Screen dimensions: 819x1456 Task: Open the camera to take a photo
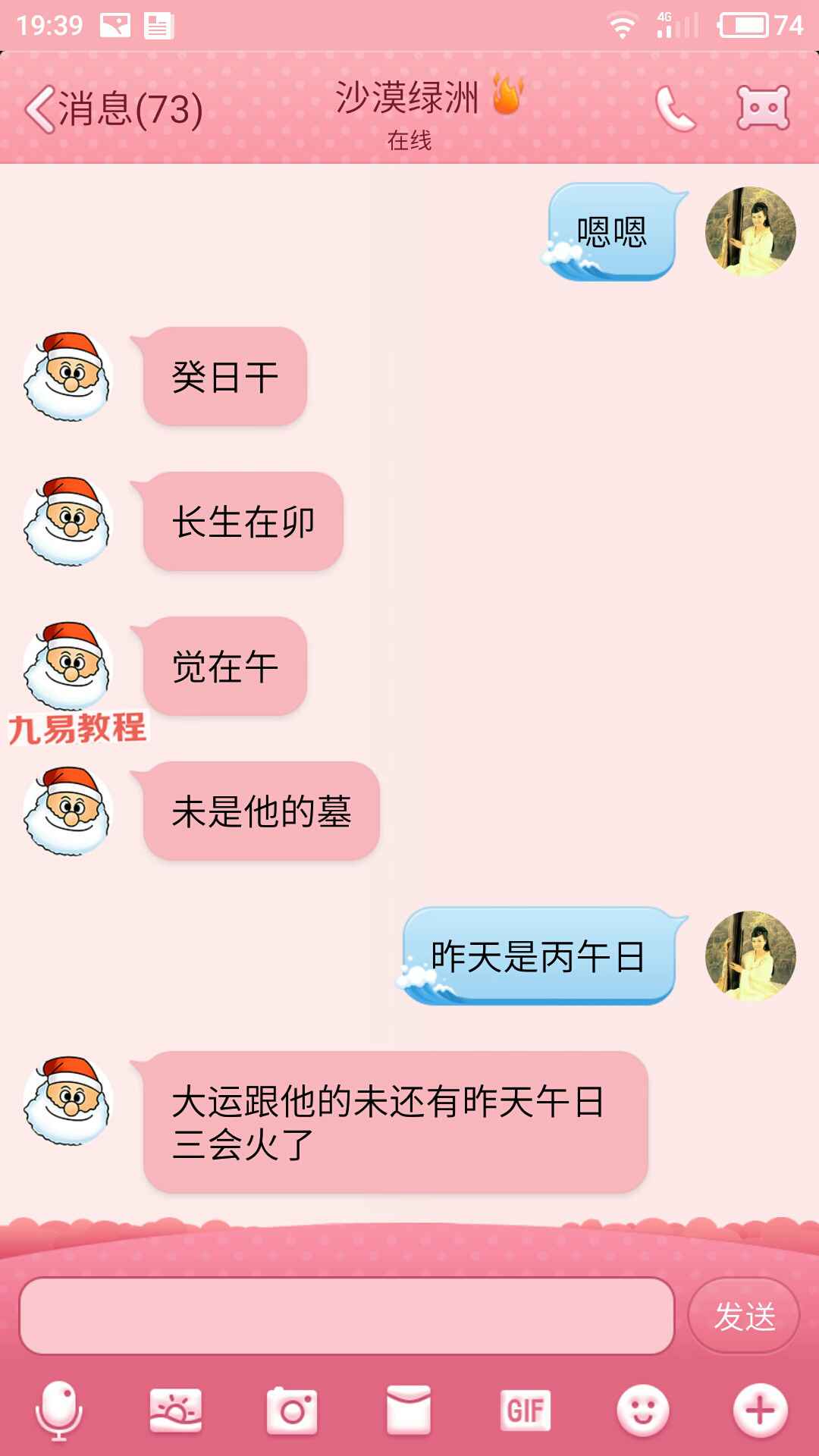pos(292,1410)
